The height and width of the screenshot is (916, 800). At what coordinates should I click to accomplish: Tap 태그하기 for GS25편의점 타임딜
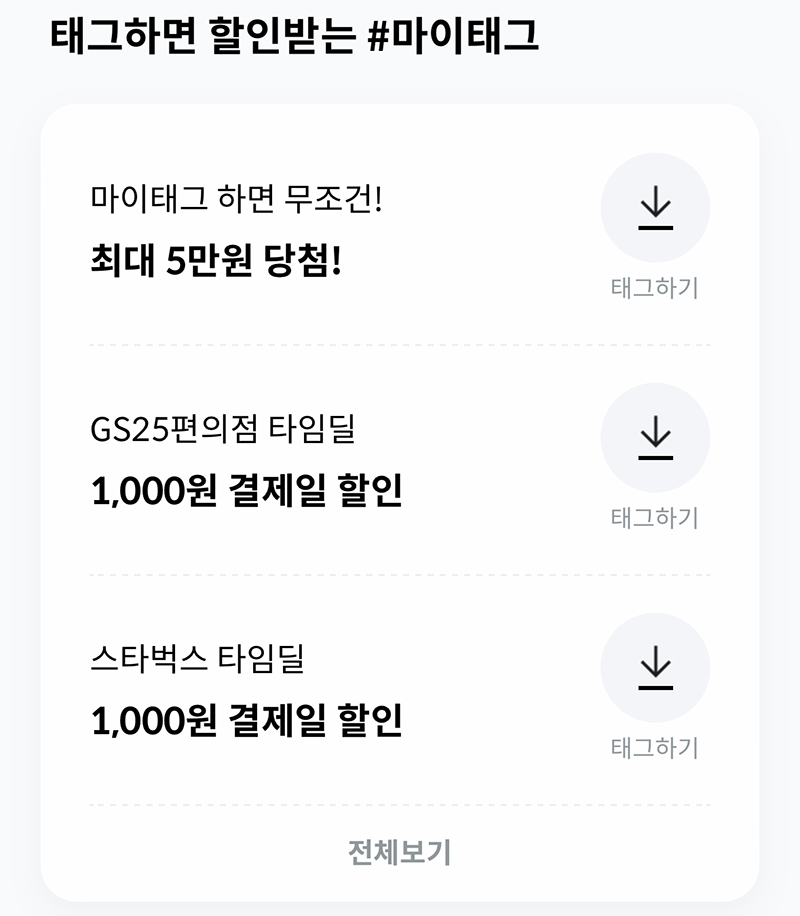(x=655, y=438)
